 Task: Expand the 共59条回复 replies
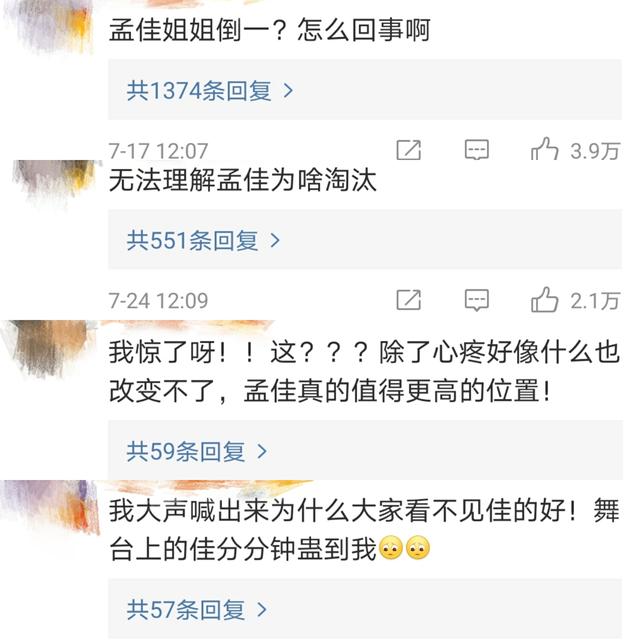(x=197, y=451)
